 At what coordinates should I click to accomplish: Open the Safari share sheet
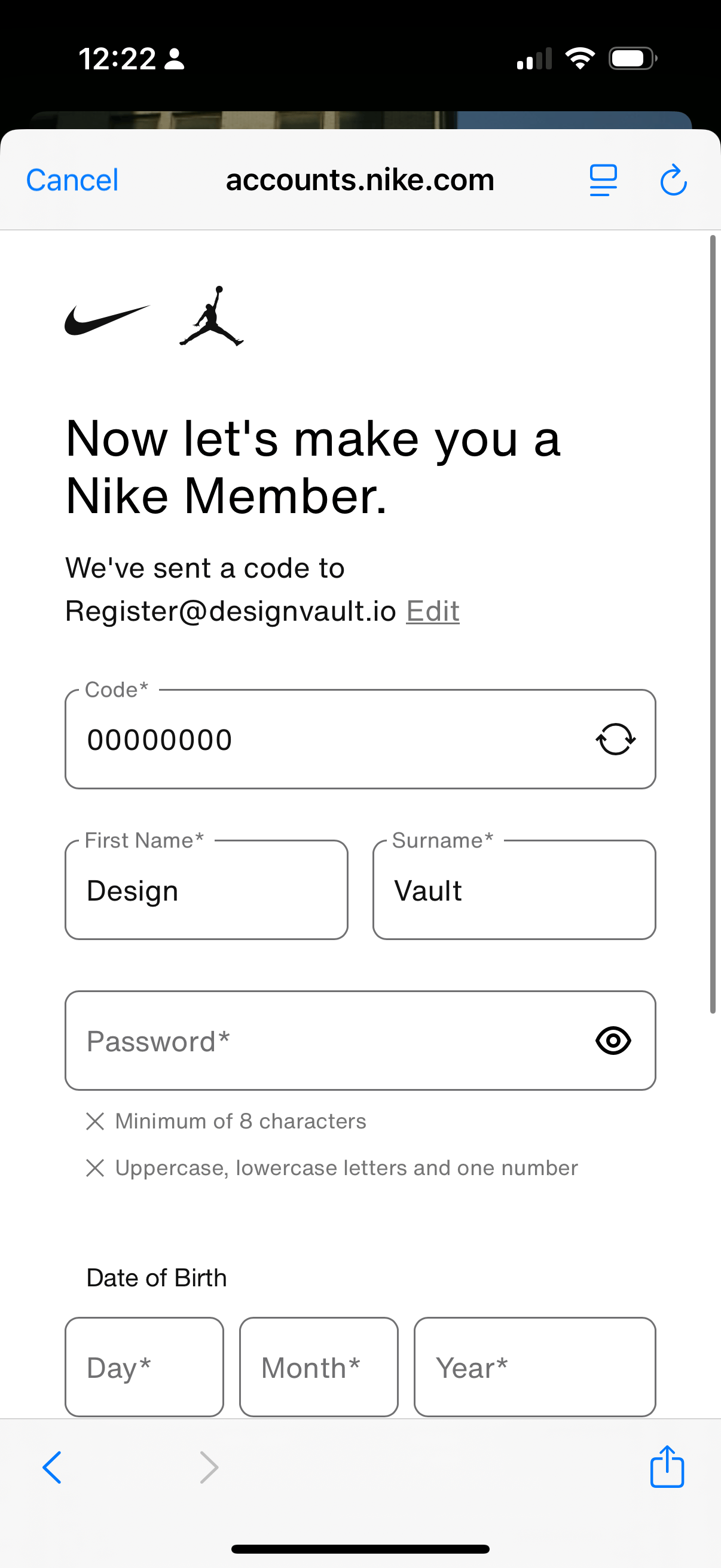coord(667,1467)
